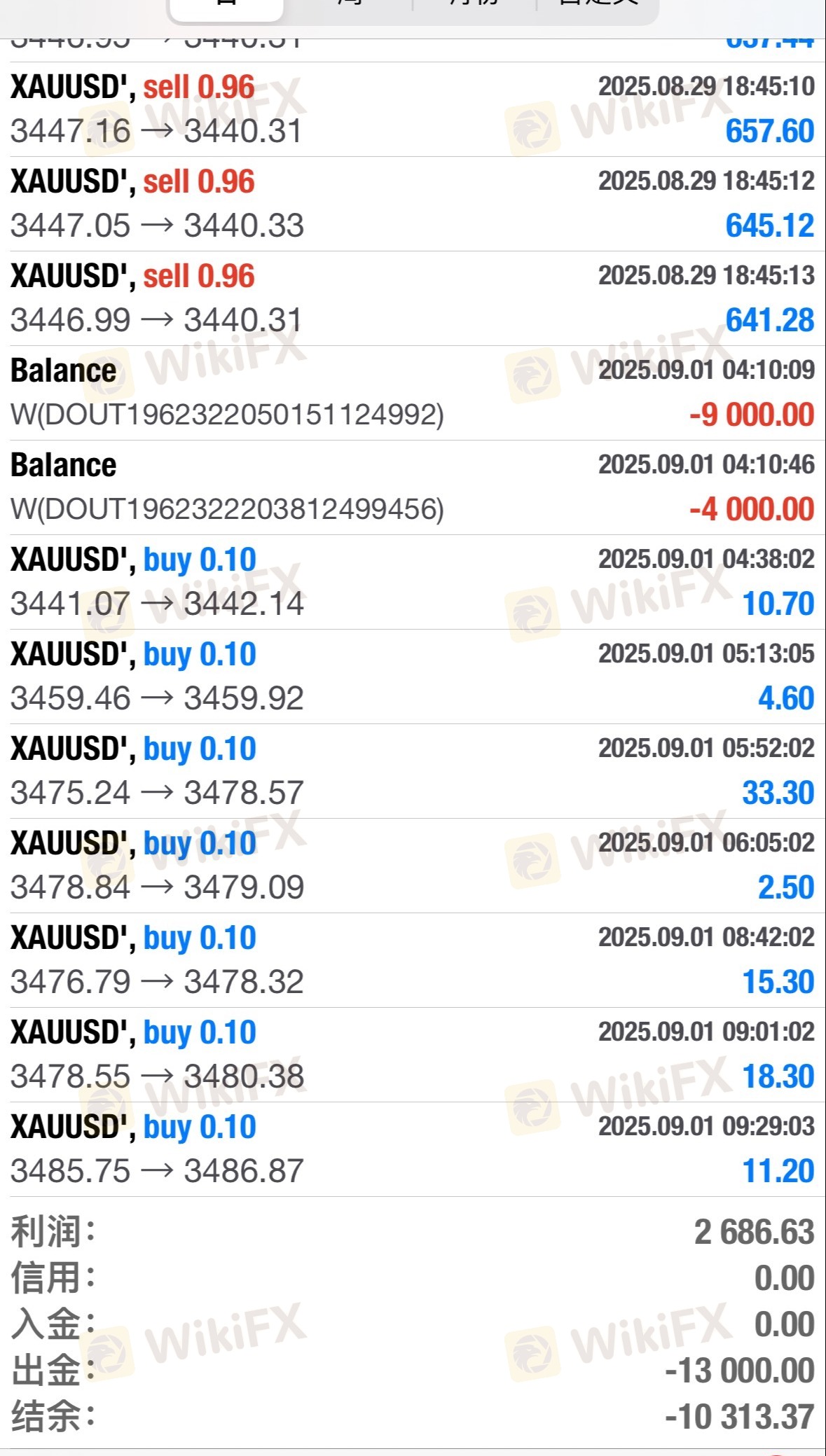Expand the buy 0.10 trade with 18.30 profit
Viewport: 826px width, 1456px height.
[x=413, y=1055]
